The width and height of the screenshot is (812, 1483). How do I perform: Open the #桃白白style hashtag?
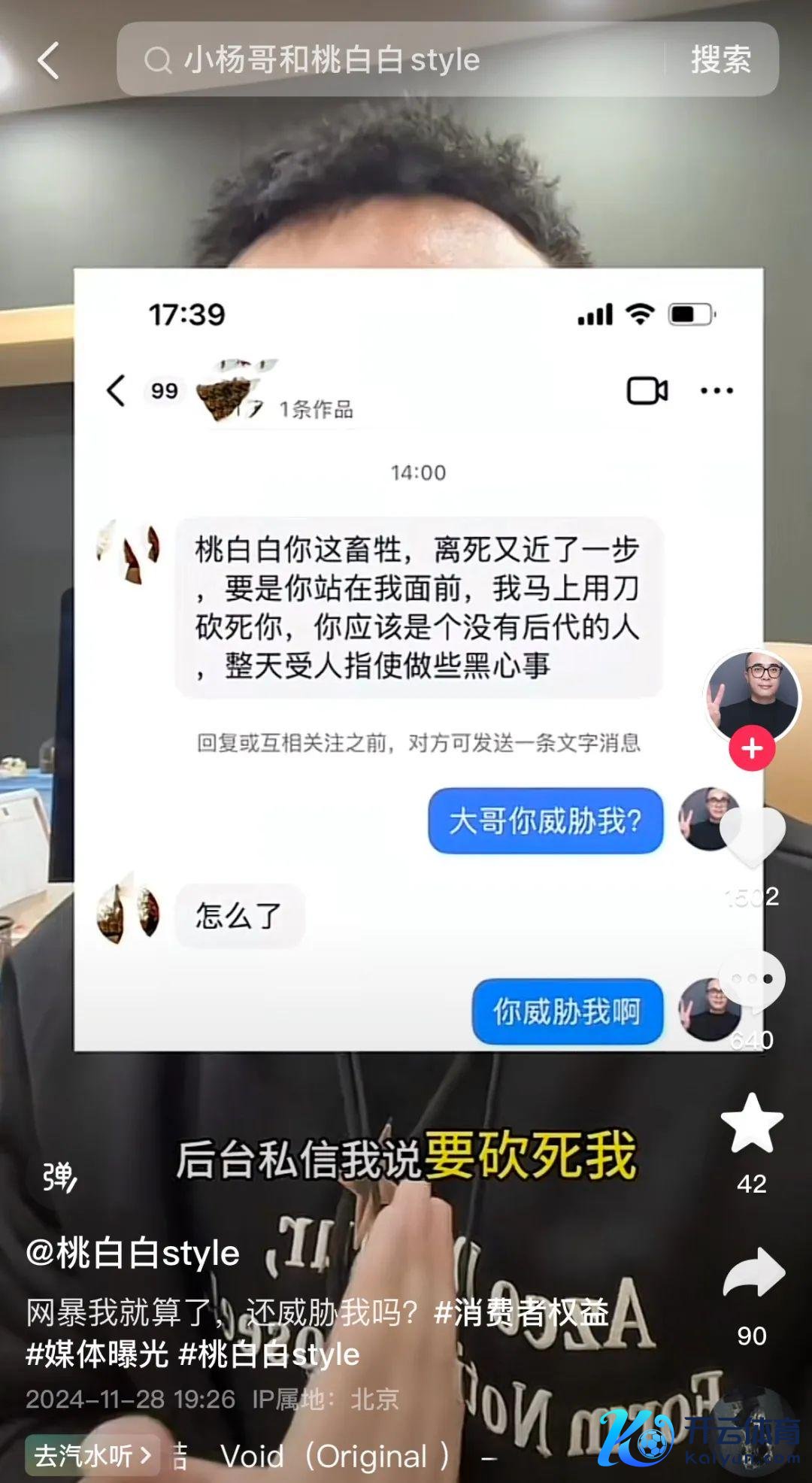click(x=269, y=1354)
